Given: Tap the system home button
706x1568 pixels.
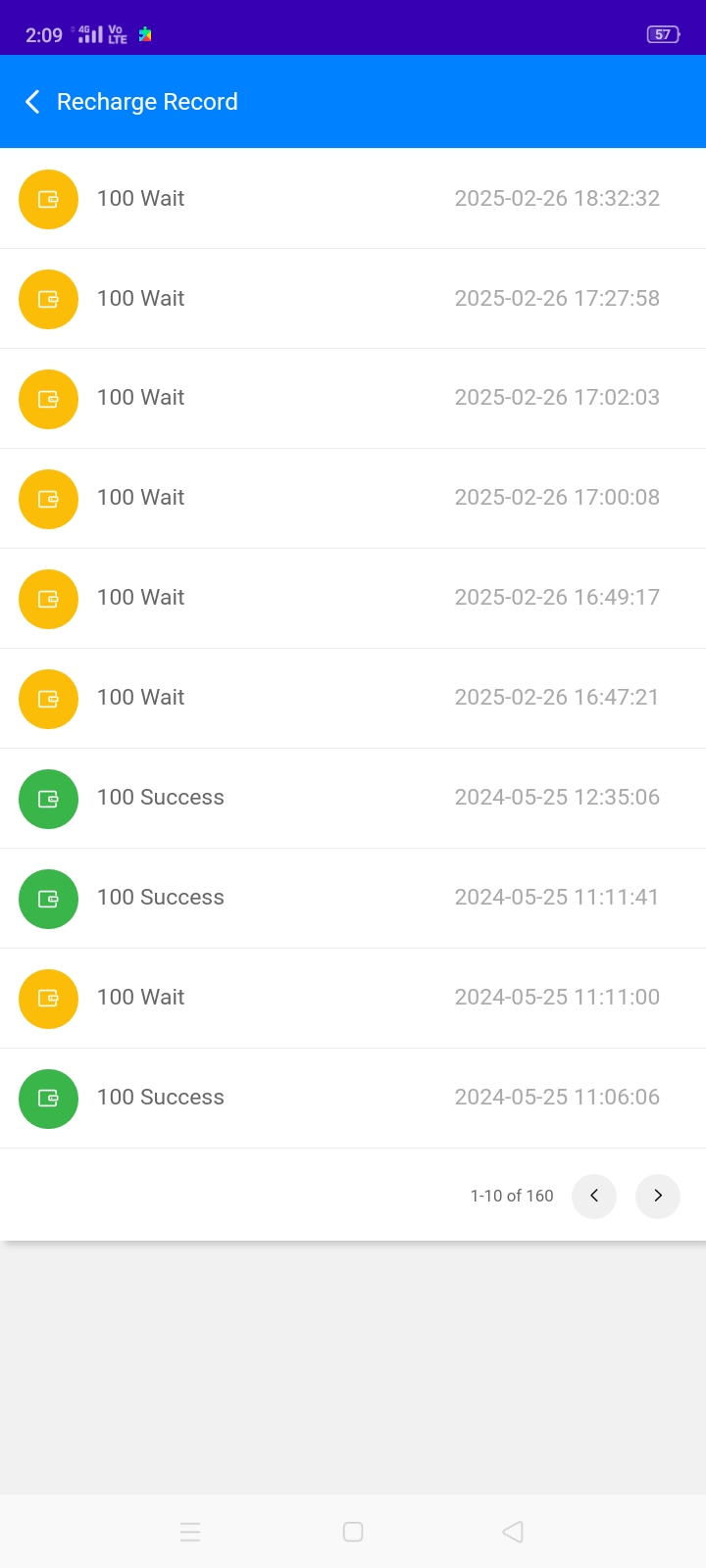Looking at the screenshot, I should pos(353,1532).
